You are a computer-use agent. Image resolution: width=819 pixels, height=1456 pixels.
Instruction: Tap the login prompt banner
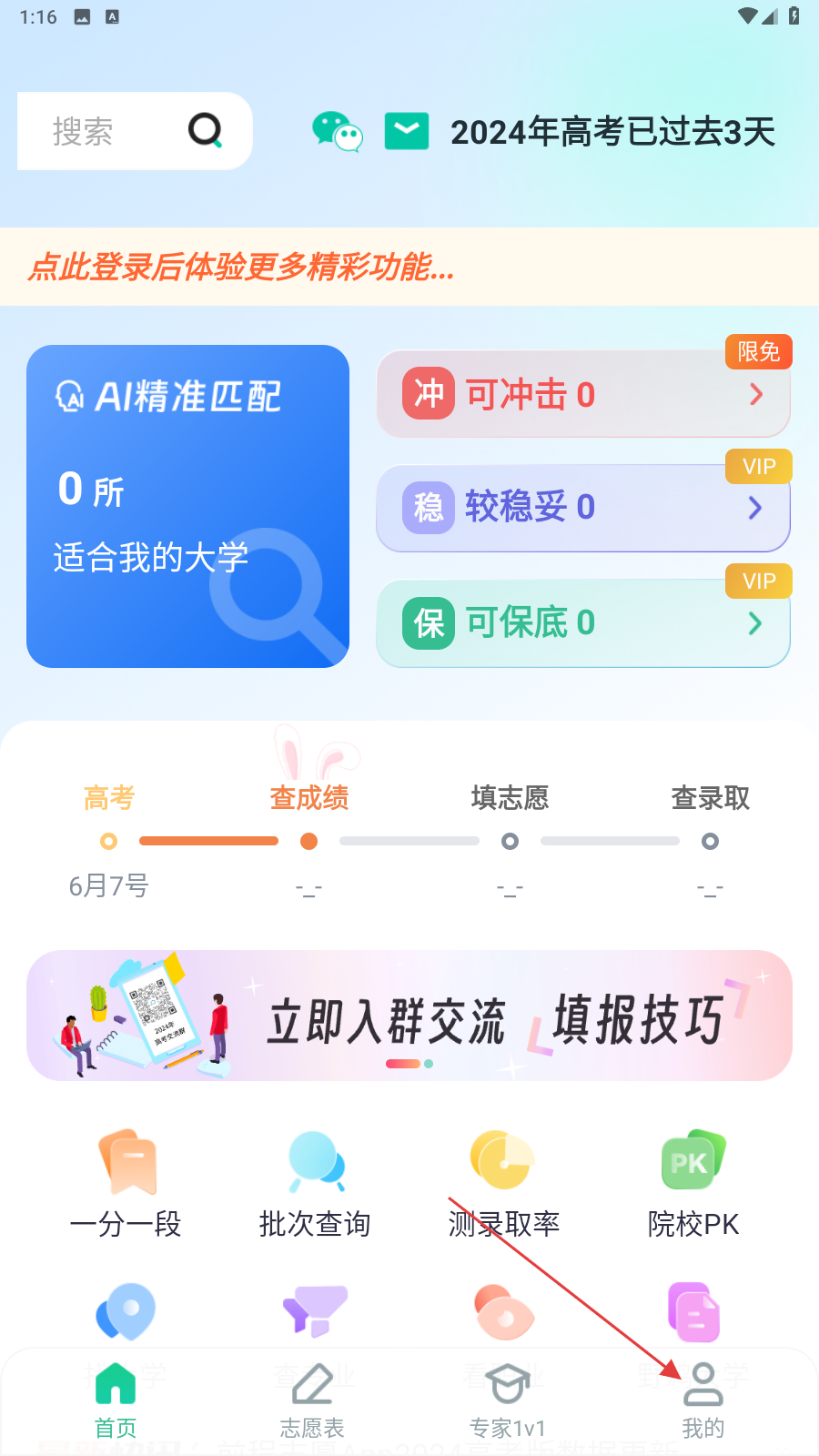pos(409,267)
